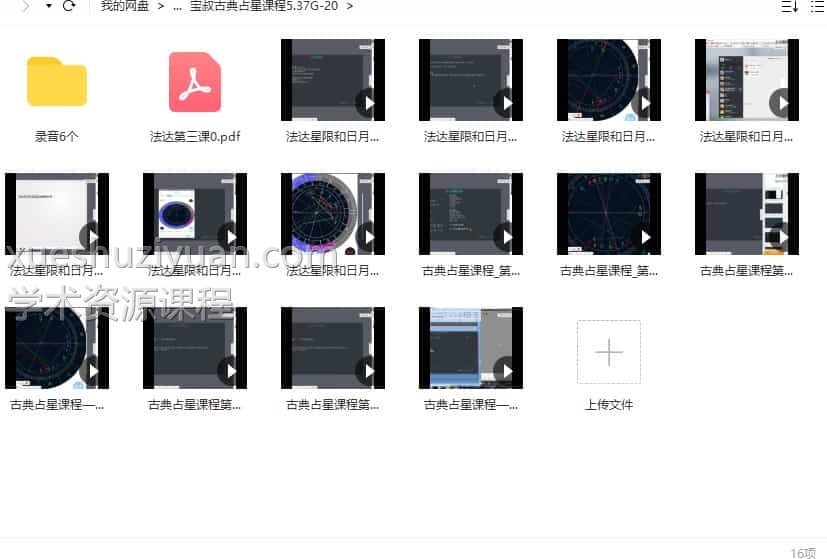Open the sort order options

[x=789, y=6]
